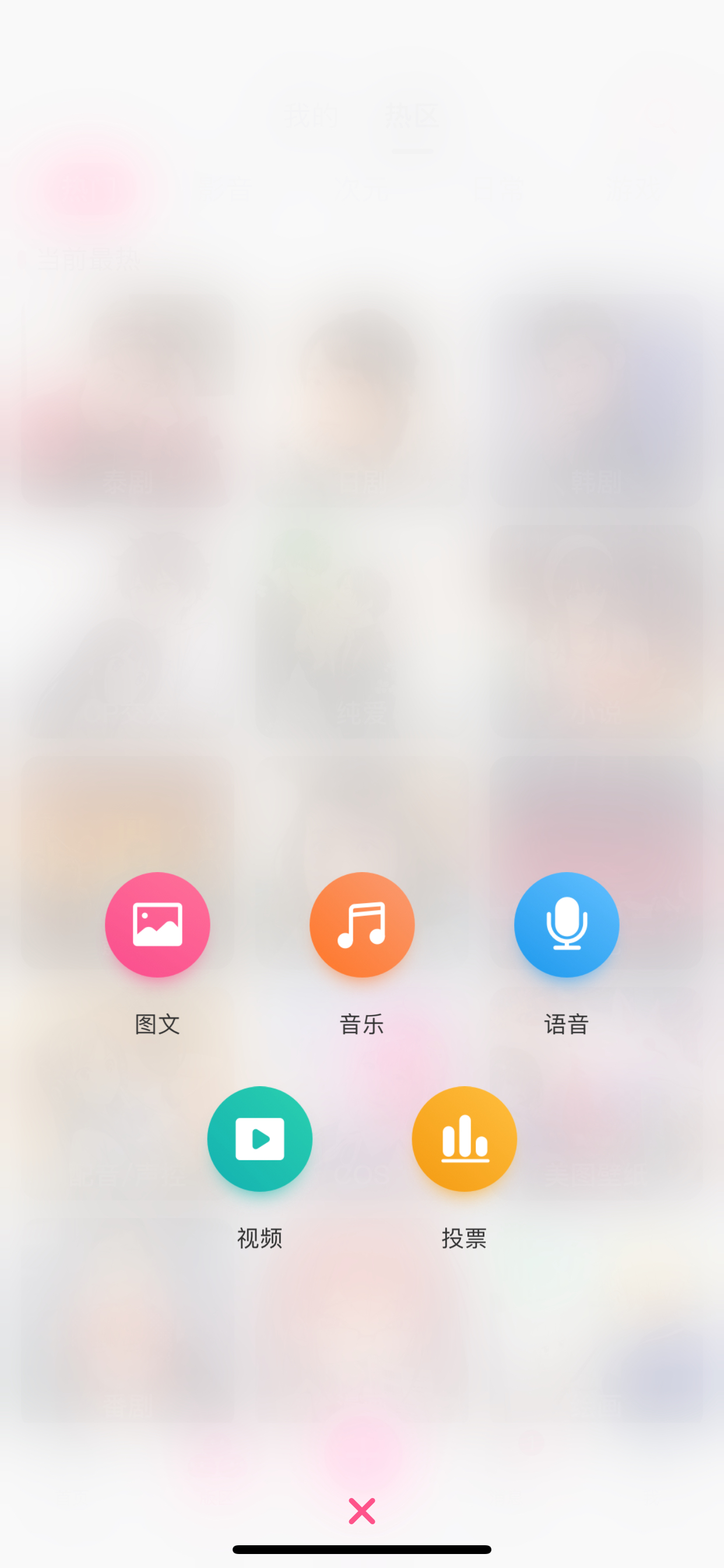The height and width of the screenshot is (1568, 724).
Task: Close the post type menu
Action: point(362,1511)
